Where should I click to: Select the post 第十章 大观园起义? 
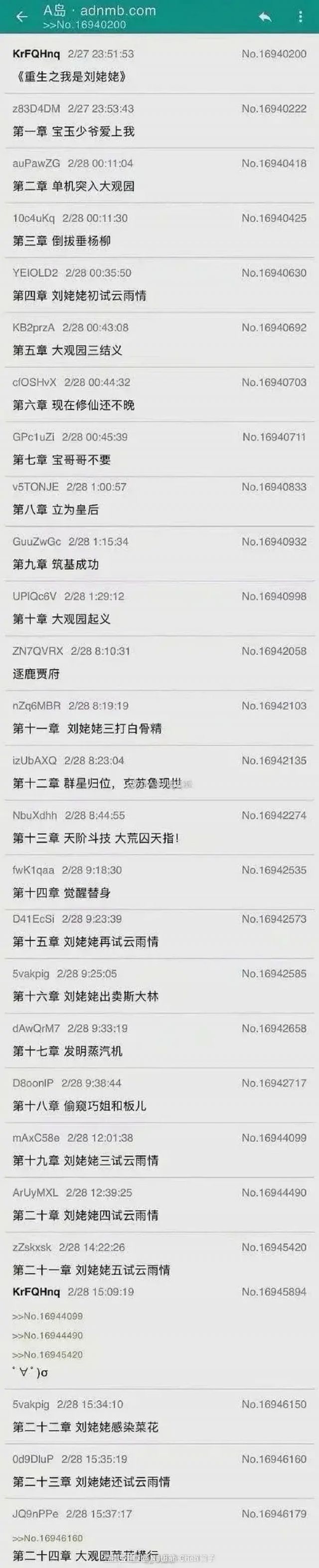(x=61, y=619)
